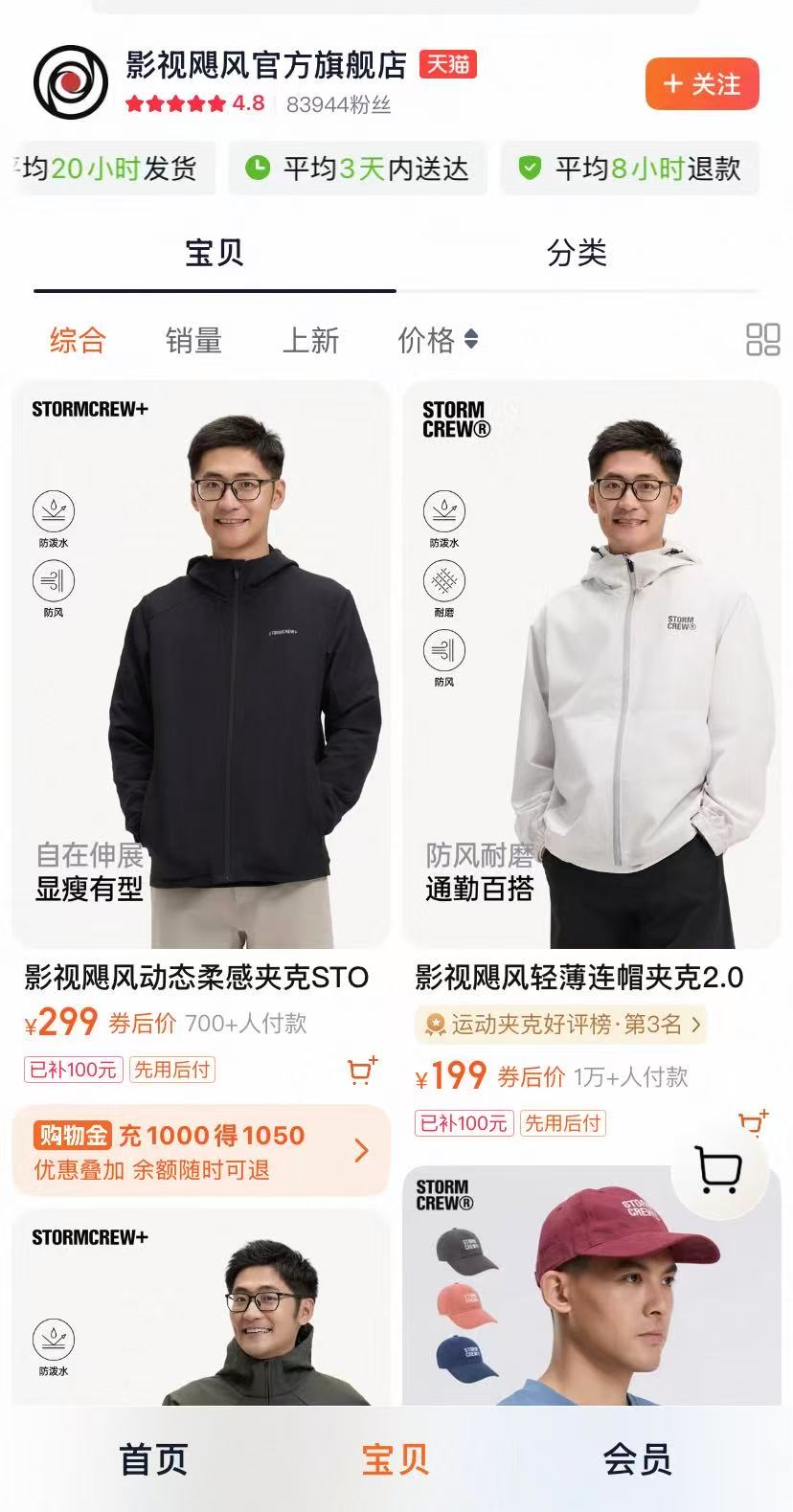The width and height of the screenshot is (793, 1512).
Task: Sort by 价格
Action: point(437,340)
